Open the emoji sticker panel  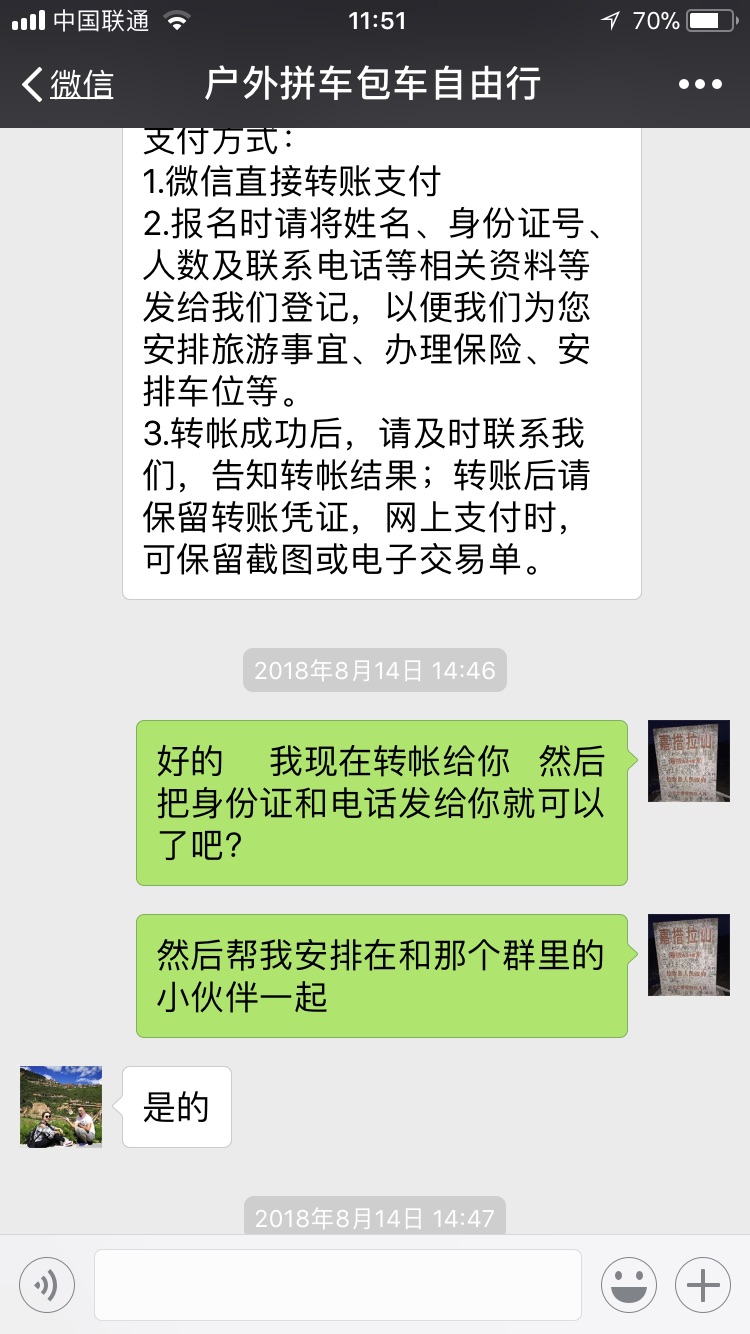[629, 1284]
